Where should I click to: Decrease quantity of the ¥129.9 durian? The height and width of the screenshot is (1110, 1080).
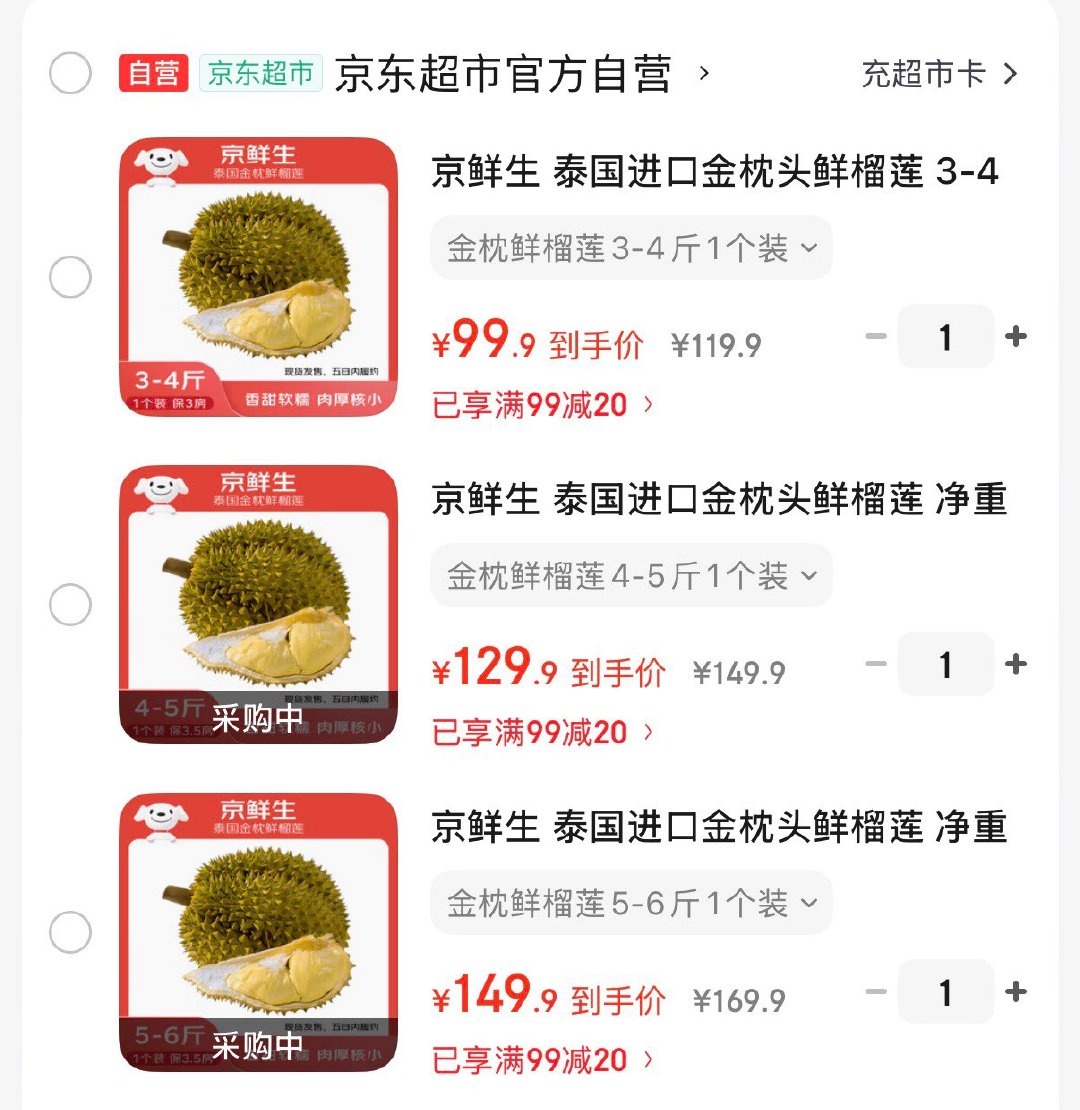[876, 665]
